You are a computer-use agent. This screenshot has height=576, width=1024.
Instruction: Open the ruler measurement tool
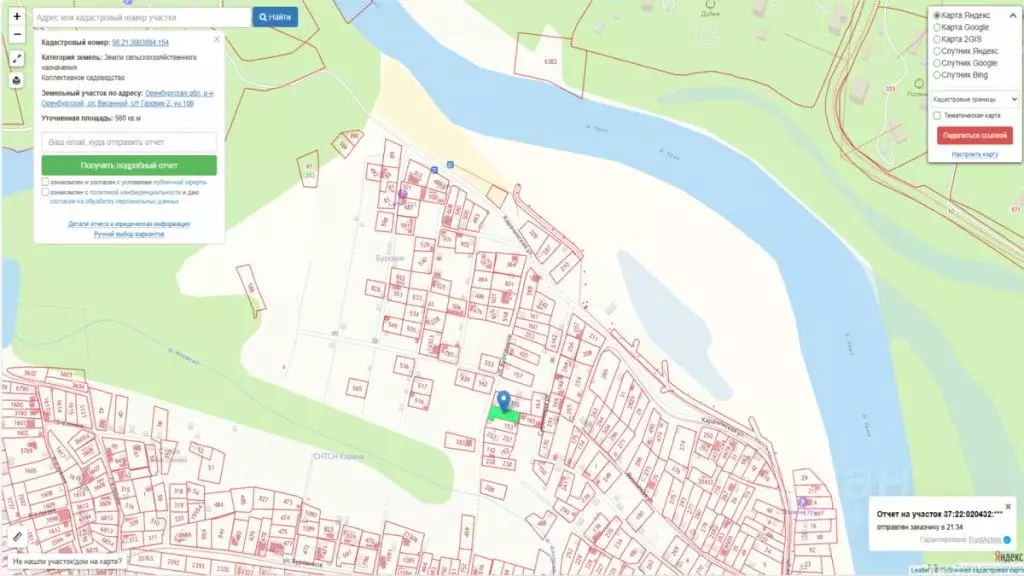[16, 536]
